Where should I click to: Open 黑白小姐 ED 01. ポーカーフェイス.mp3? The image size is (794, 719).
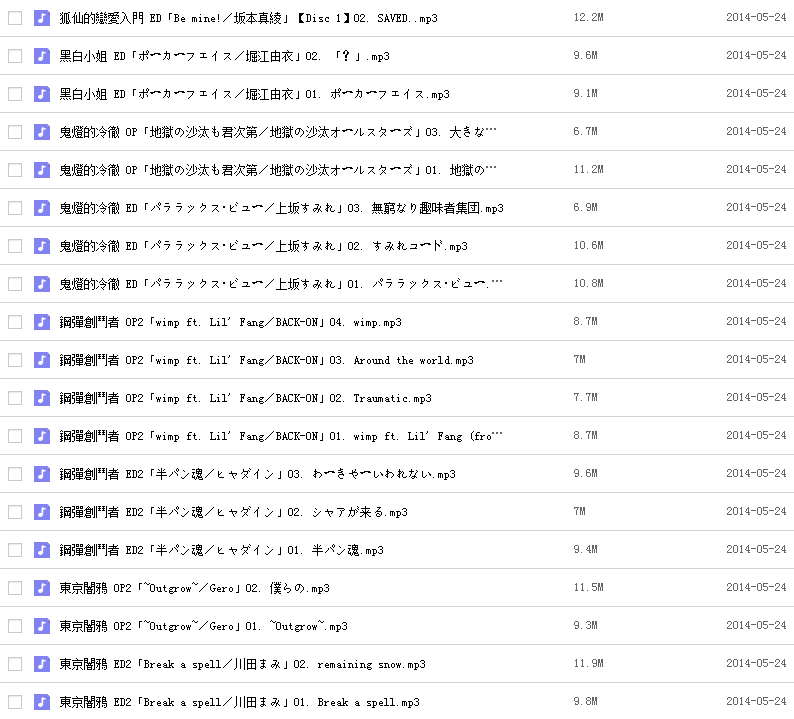tap(254, 94)
